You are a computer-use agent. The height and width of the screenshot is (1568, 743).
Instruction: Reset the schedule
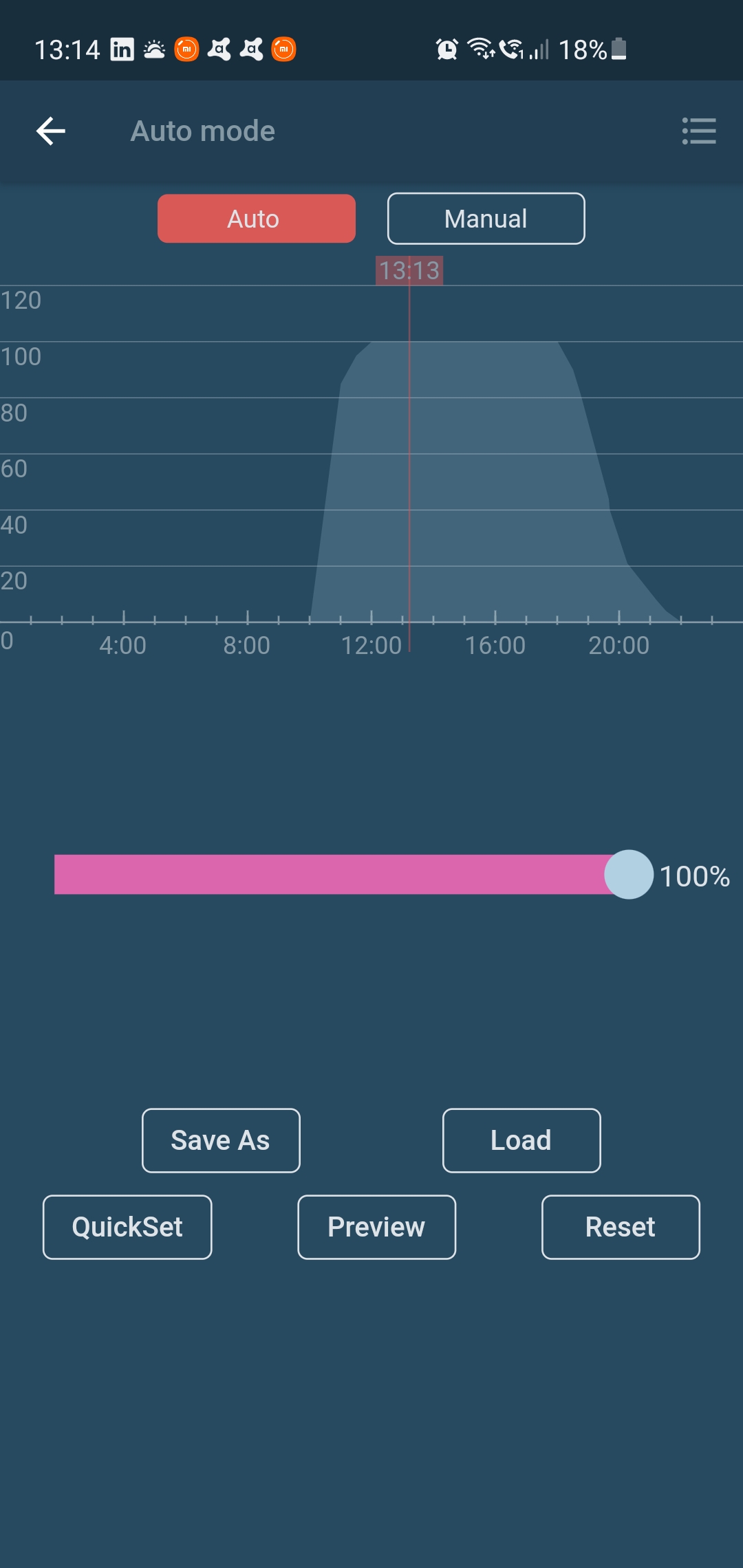click(x=621, y=1227)
